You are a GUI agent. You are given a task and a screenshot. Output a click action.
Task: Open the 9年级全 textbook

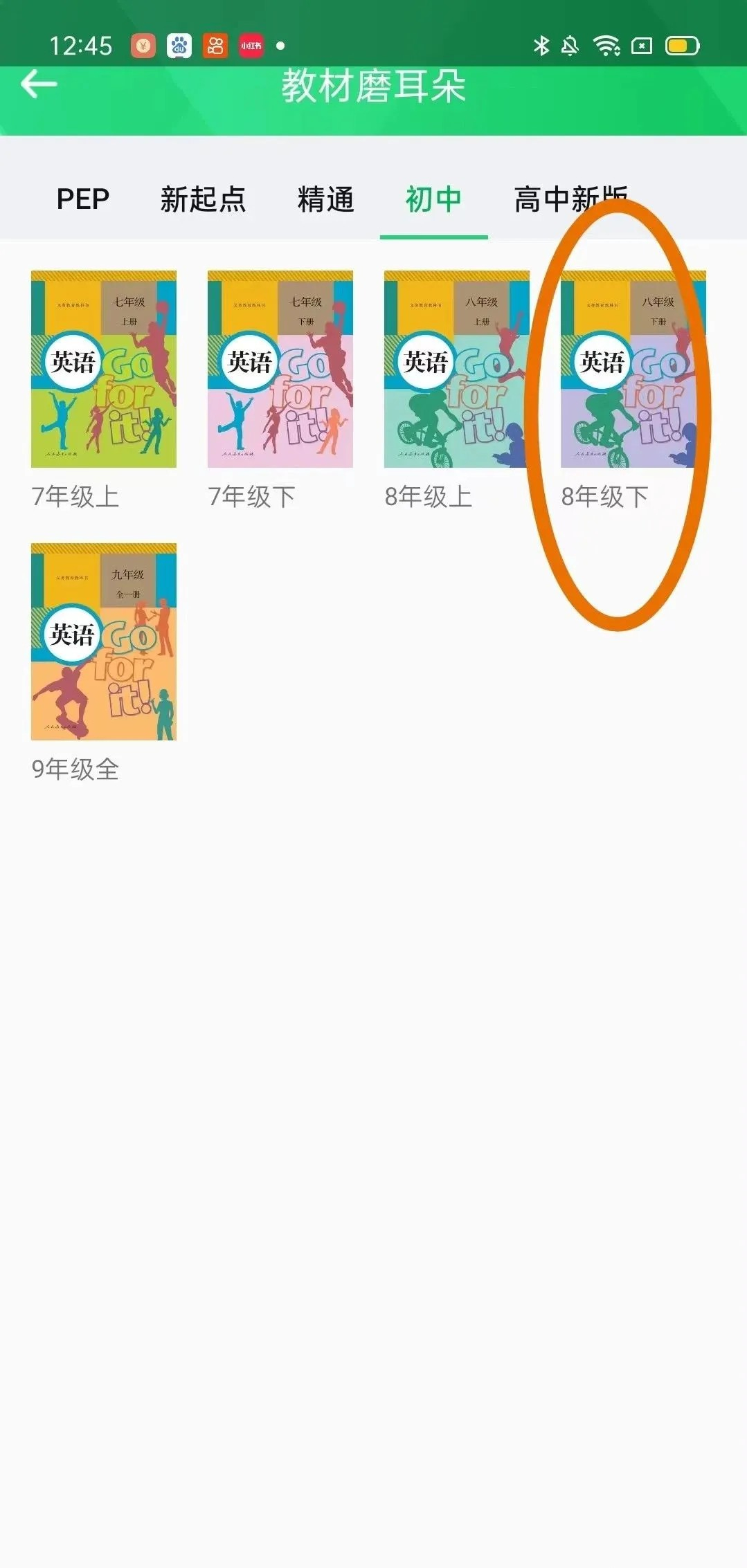click(104, 641)
